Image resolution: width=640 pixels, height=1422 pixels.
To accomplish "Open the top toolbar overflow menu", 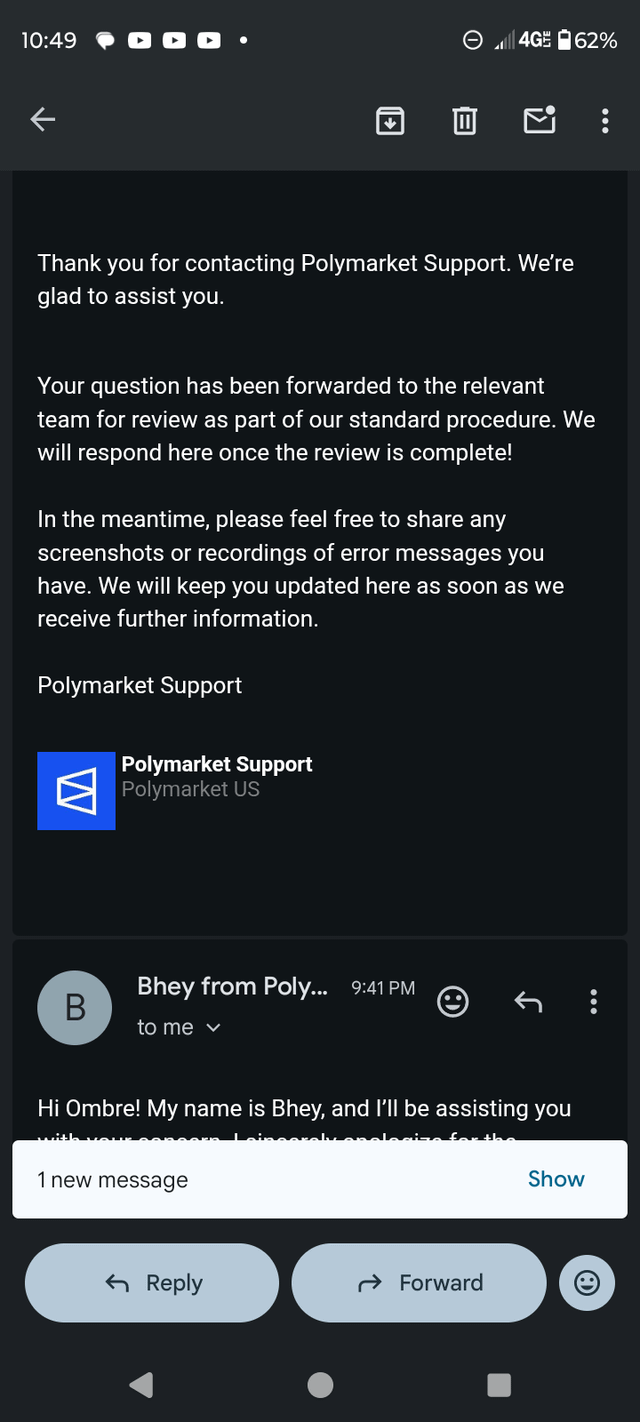I will point(605,121).
